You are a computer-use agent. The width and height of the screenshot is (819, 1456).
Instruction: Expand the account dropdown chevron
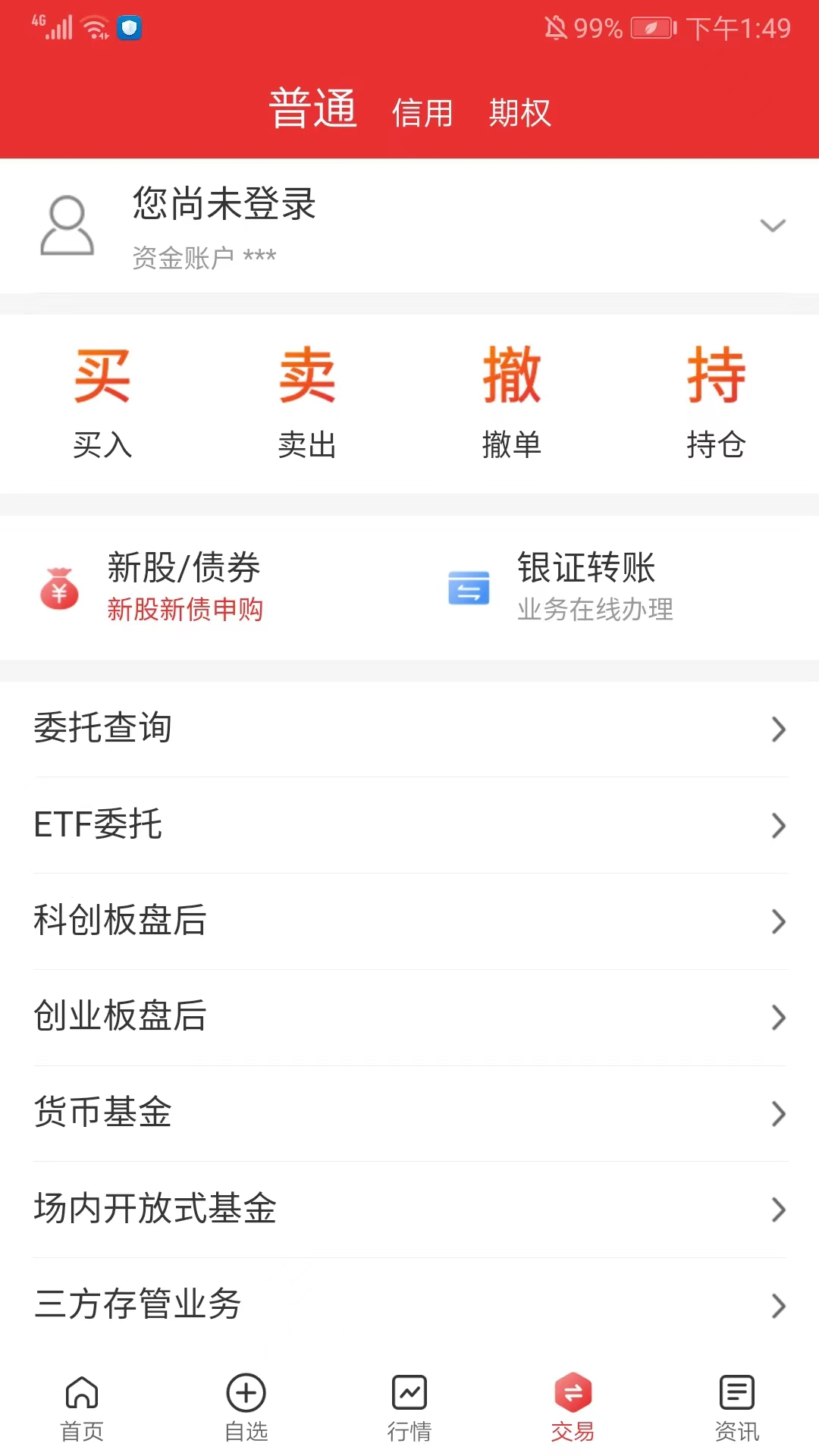coord(772,225)
